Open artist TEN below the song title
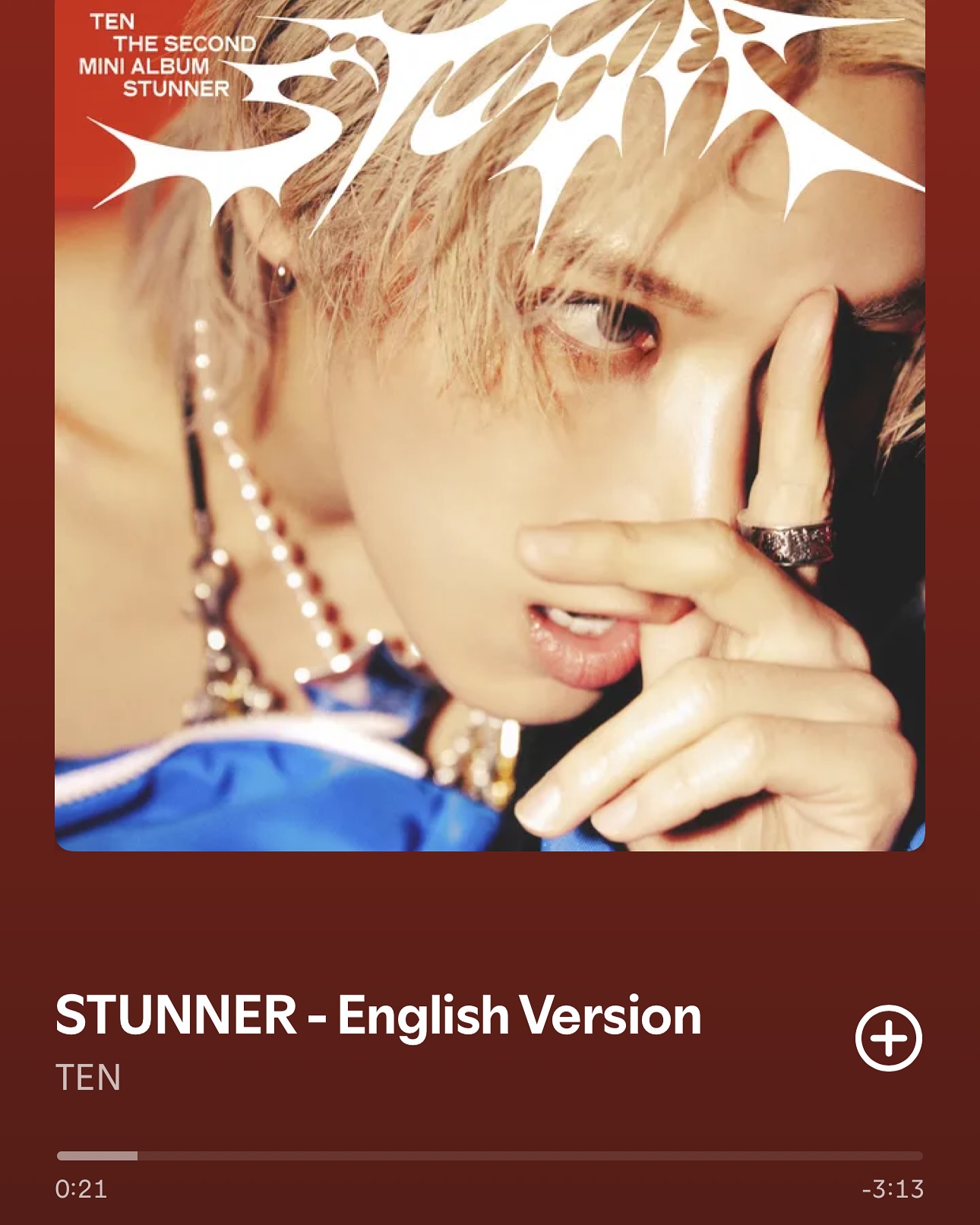980x1225 pixels. tap(88, 1077)
